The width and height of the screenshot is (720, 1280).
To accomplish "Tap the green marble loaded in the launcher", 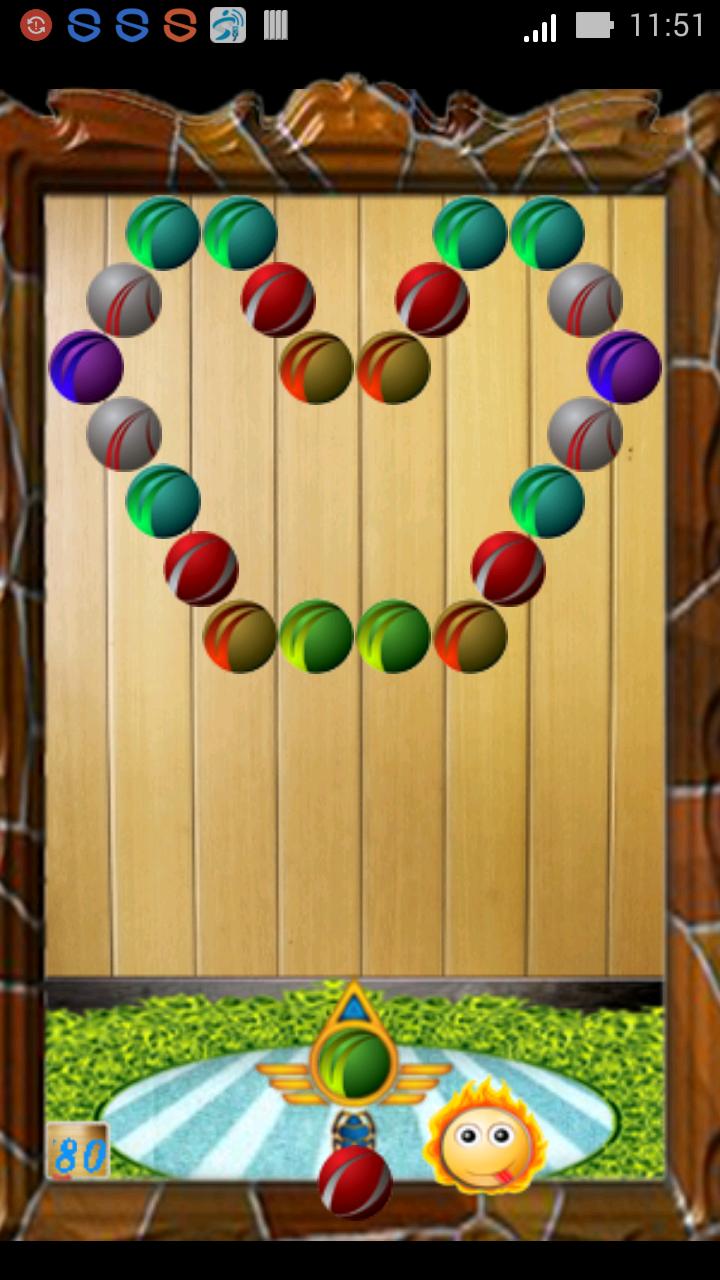I will (353, 1063).
